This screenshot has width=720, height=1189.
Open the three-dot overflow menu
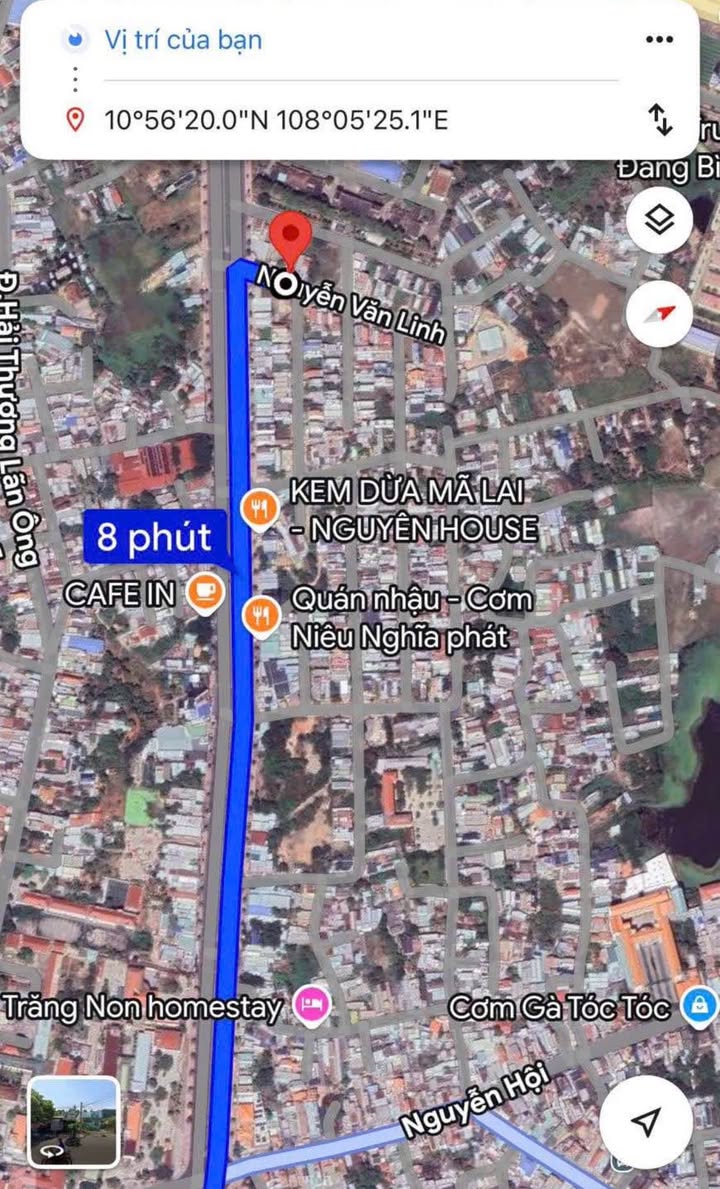click(659, 40)
